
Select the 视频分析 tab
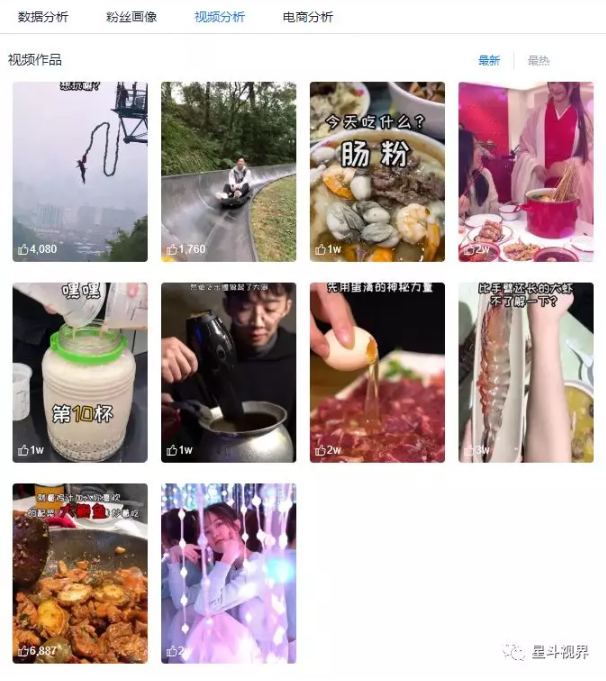coord(220,17)
